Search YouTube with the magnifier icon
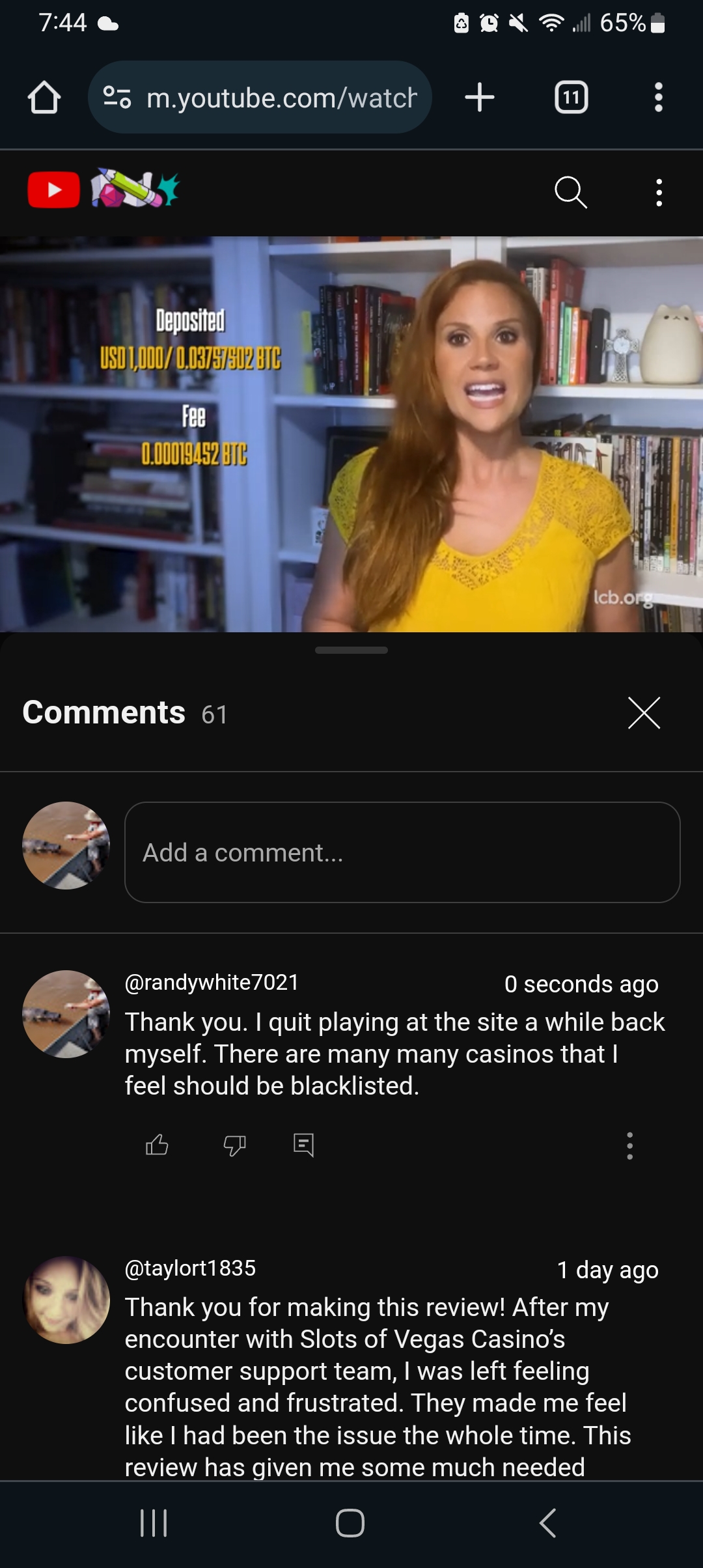Screen dimensions: 703x1568 pos(571,192)
